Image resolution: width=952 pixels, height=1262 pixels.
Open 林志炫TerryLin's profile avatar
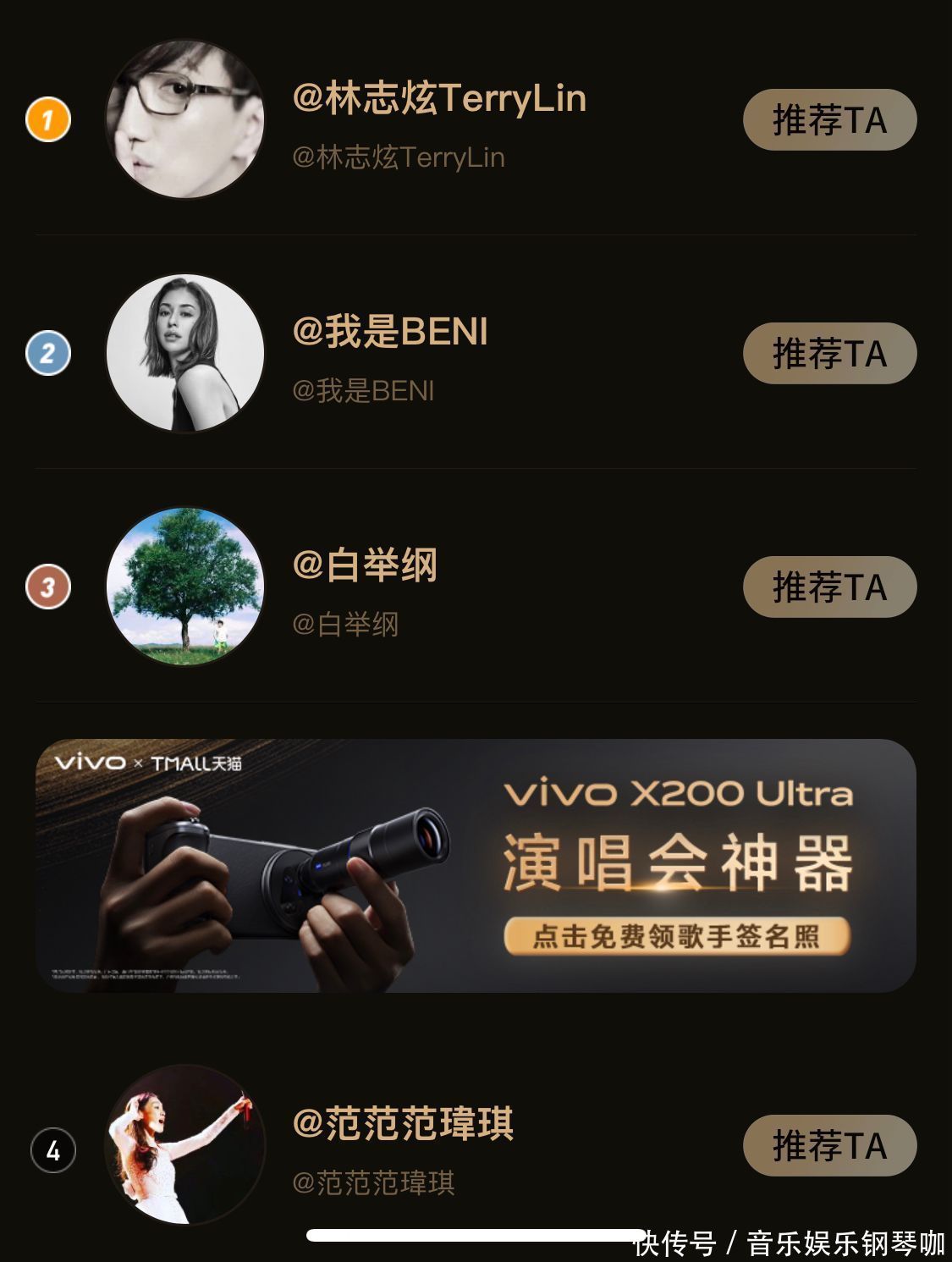point(185,119)
